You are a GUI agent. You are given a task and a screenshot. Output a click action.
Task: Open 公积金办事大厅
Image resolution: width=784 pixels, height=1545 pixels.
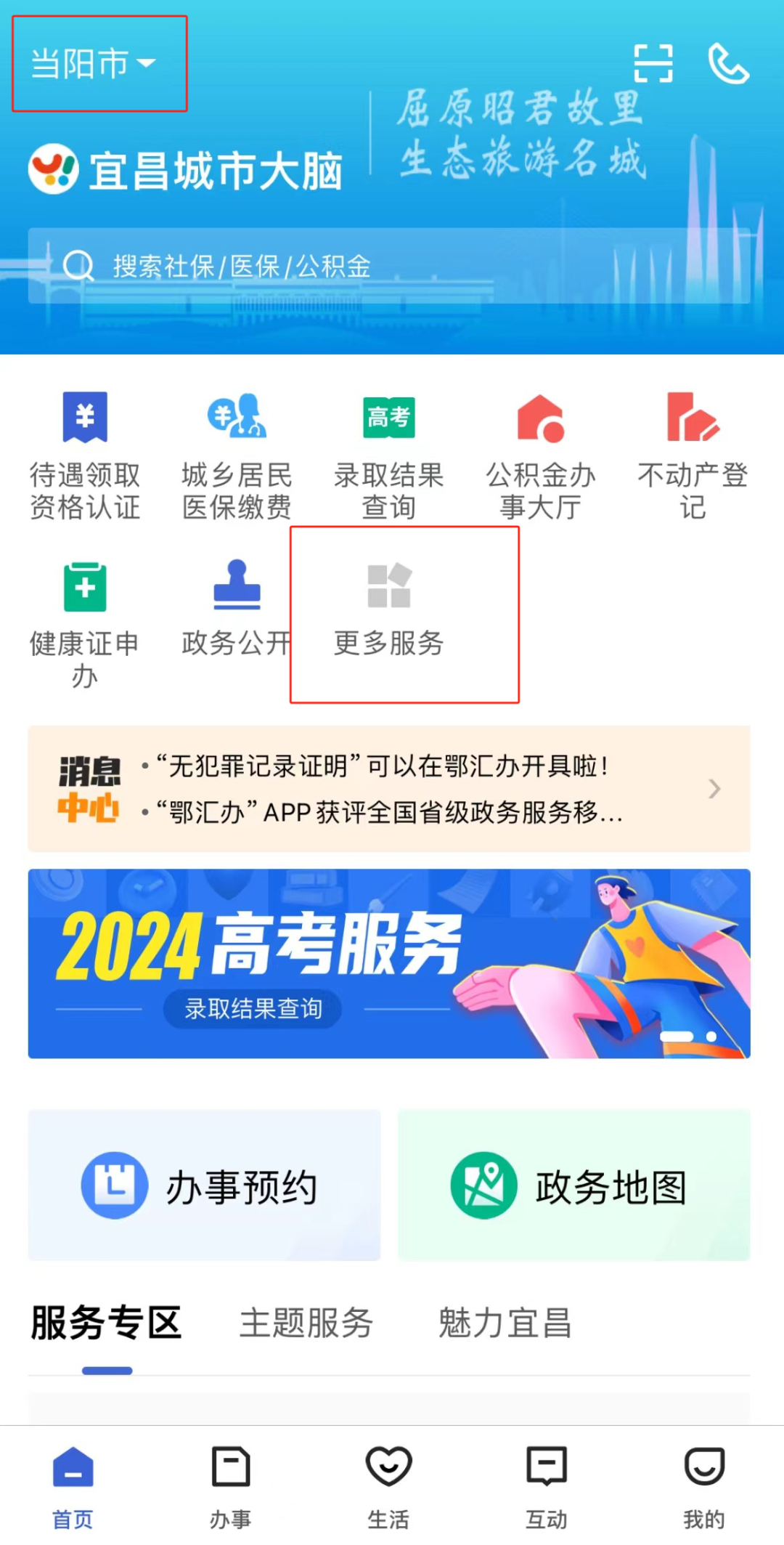(541, 455)
